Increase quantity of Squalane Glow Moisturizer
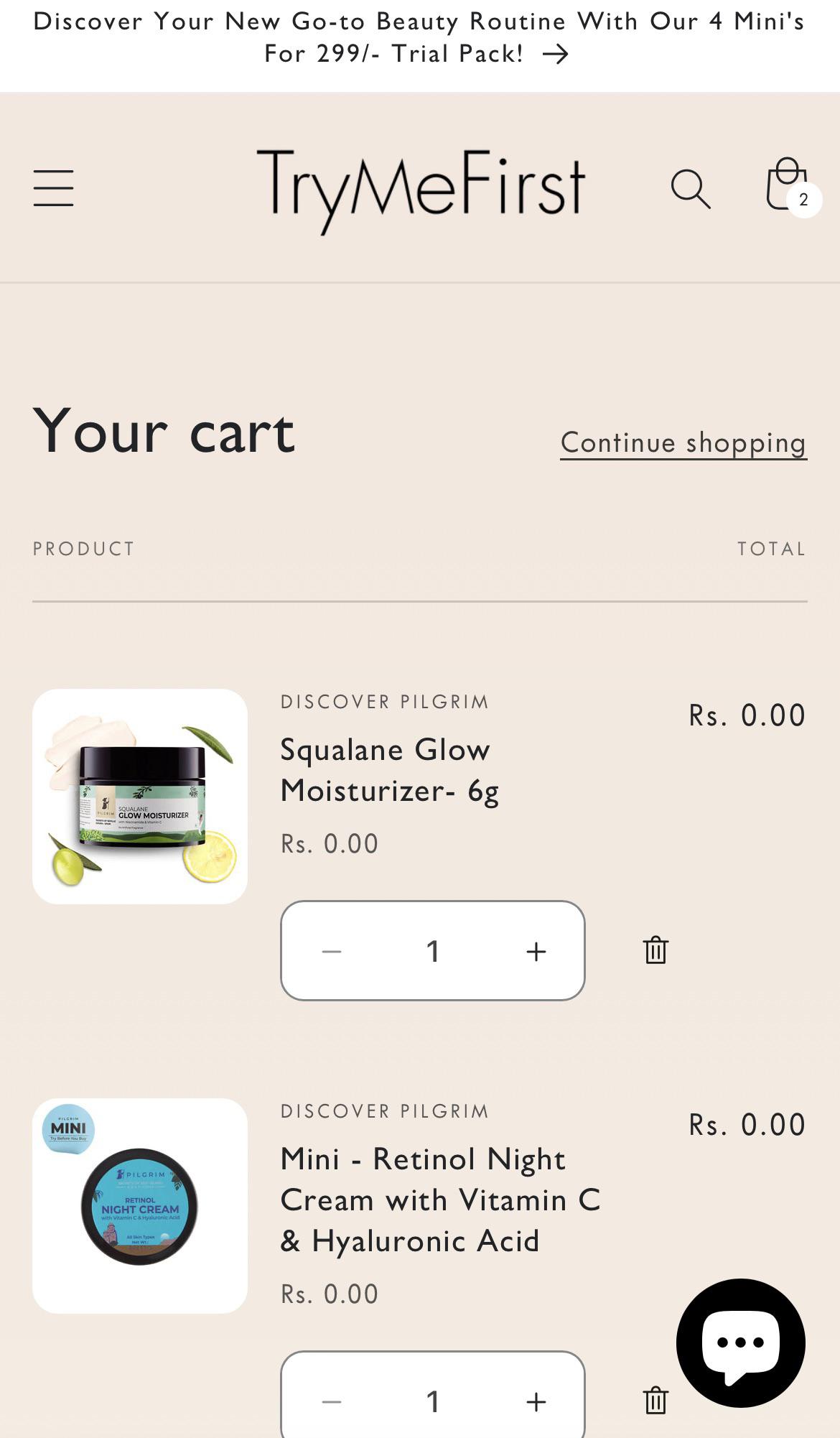The width and height of the screenshot is (840, 1438). point(536,950)
